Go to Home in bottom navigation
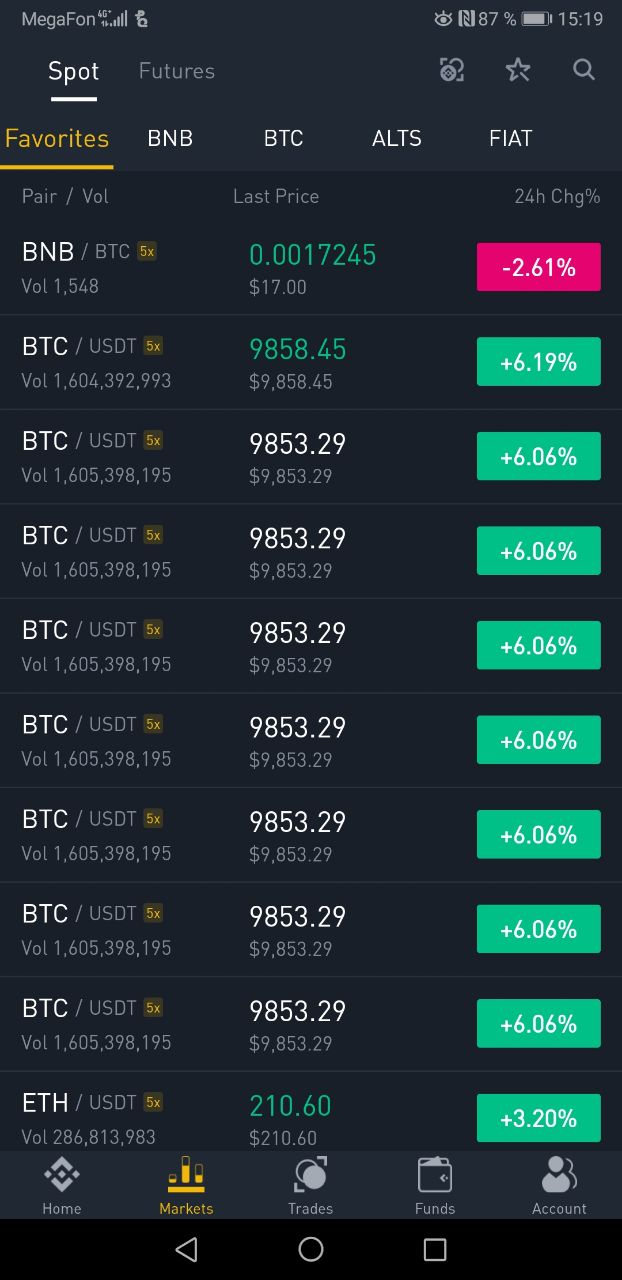 coord(62,1186)
